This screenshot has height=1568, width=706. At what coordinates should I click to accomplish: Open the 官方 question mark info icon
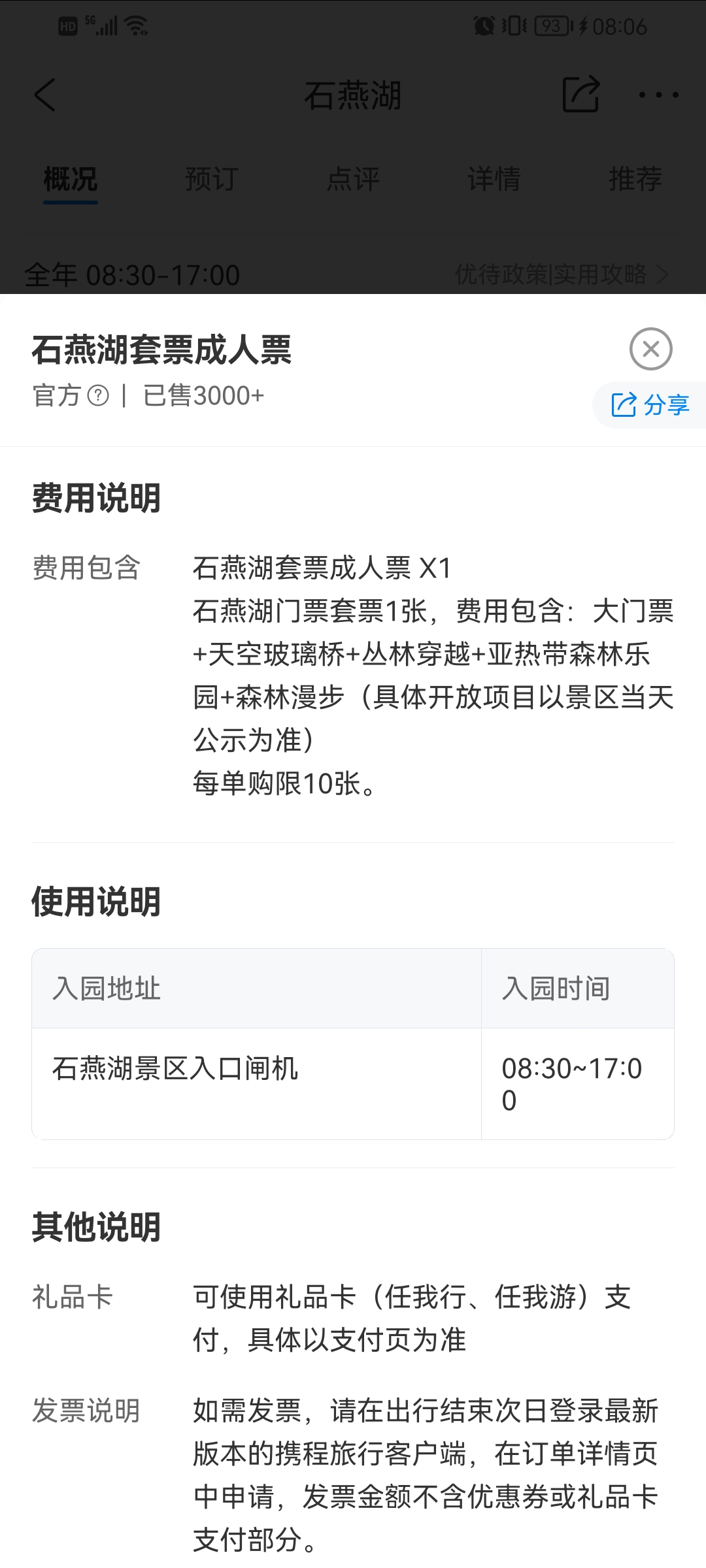click(x=98, y=396)
